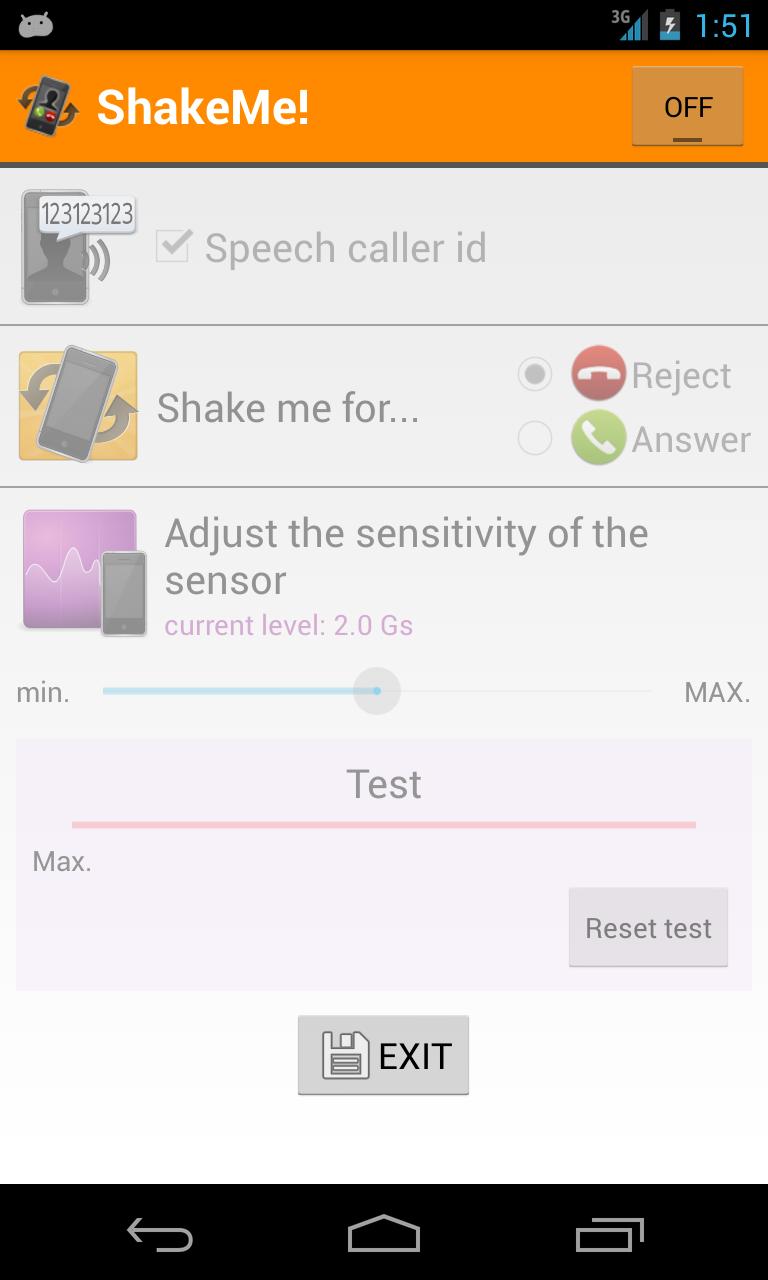The image size is (768, 1280).
Task: Uncheck the Speech caller id checkbox
Action: click(173, 247)
